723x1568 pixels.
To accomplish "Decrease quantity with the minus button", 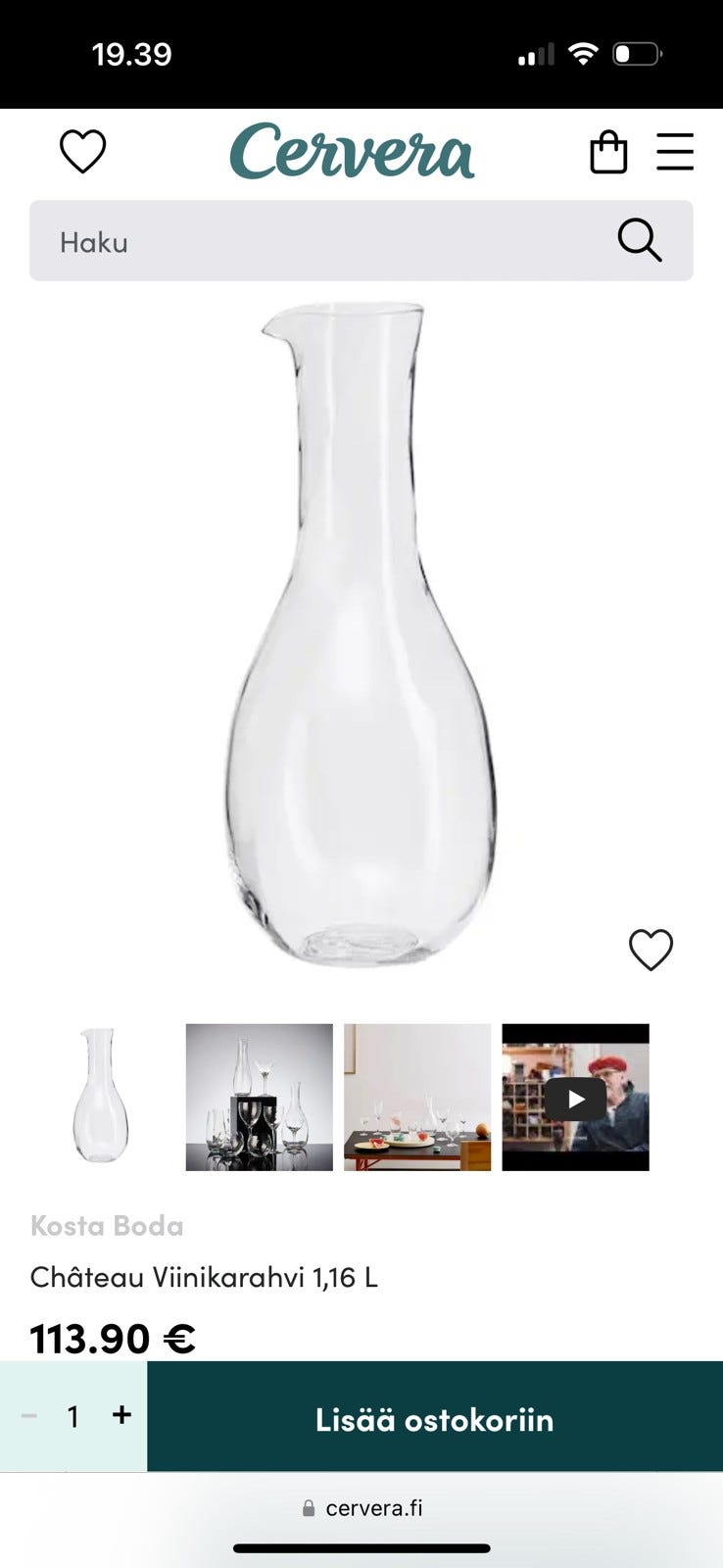I will pyautogui.click(x=29, y=1415).
